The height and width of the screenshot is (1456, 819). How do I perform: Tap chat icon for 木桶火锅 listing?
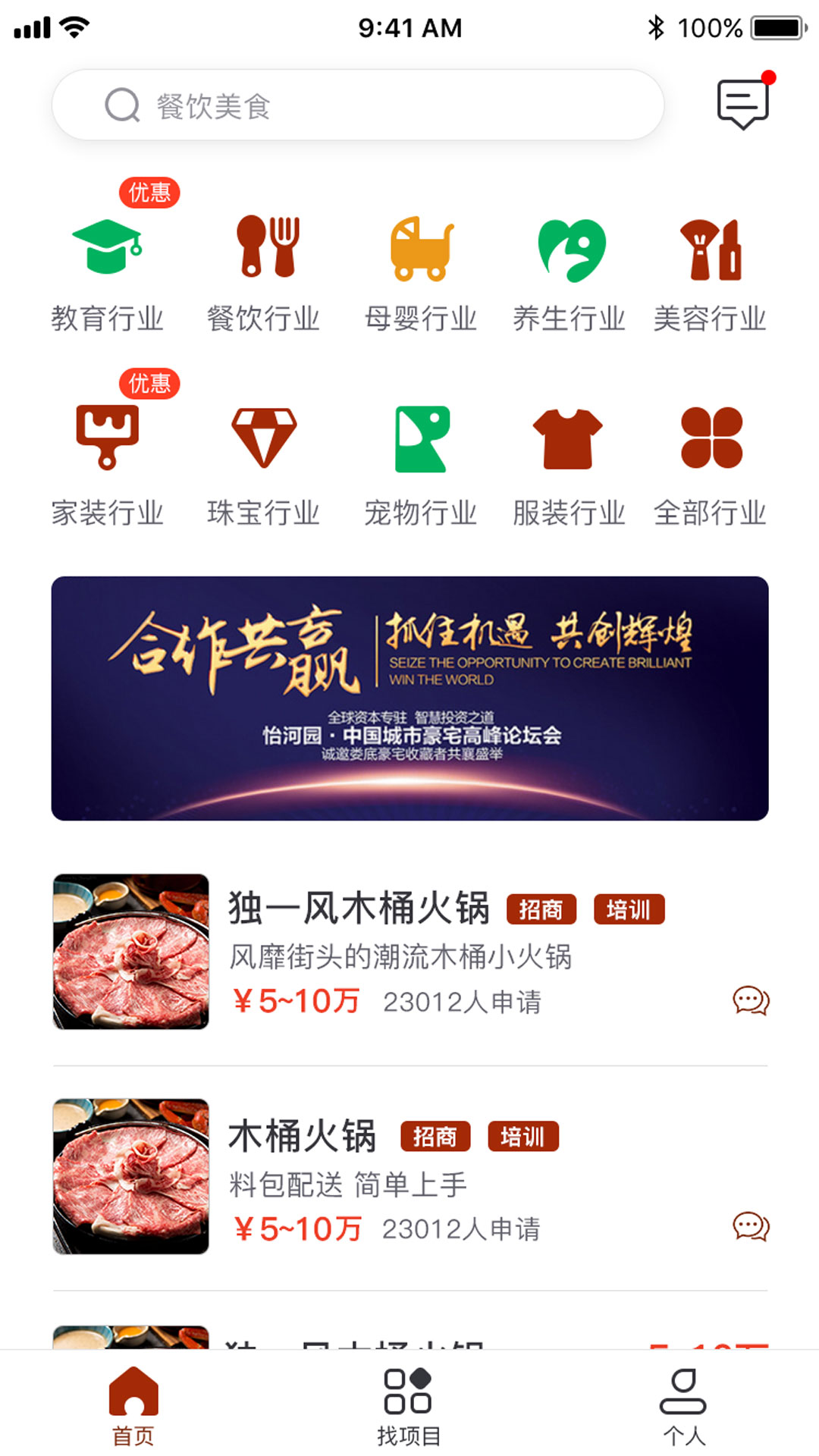click(751, 1226)
